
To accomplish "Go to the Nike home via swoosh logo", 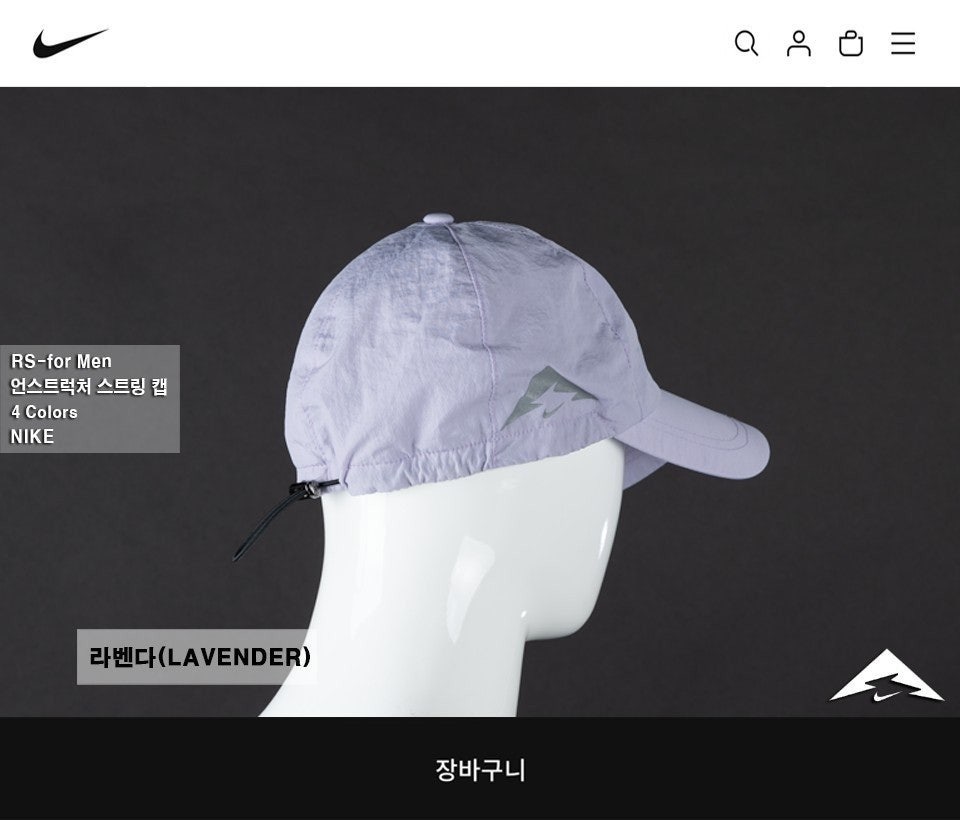I will coord(70,43).
